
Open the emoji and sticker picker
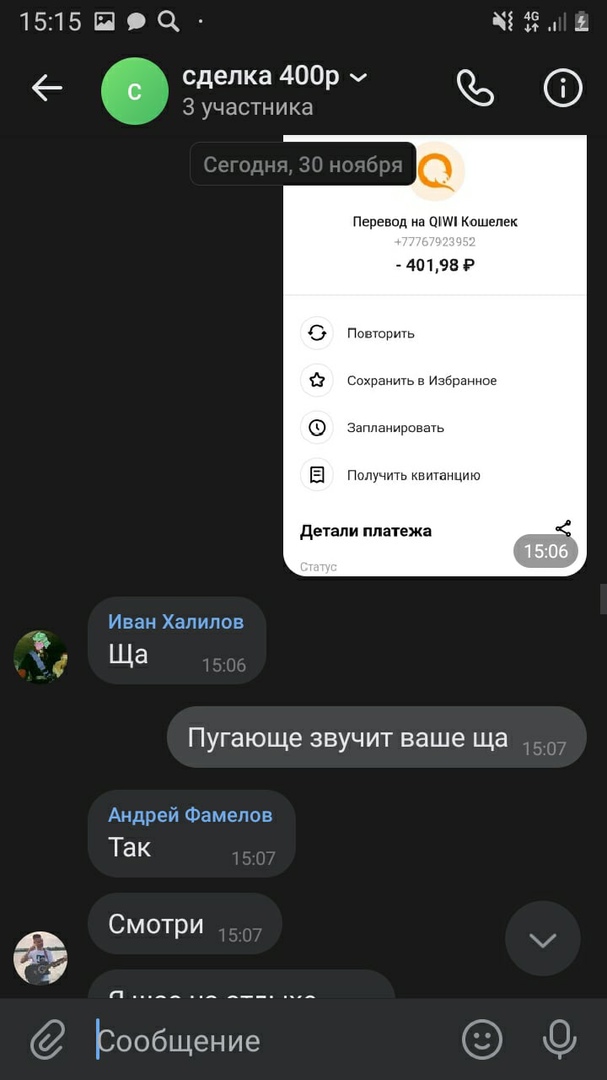point(482,1040)
